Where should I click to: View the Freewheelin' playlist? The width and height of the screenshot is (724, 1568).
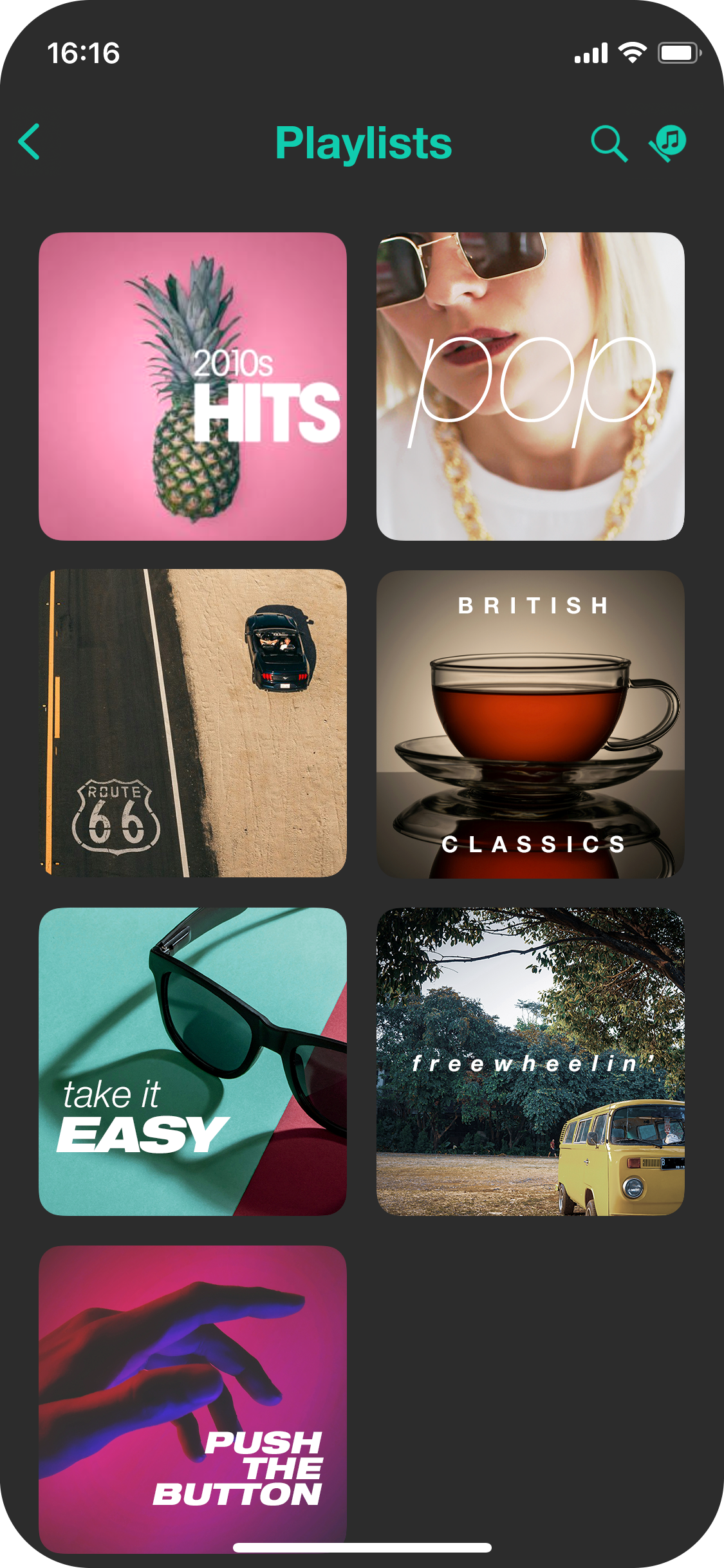pyautogui.click(x=530, y=1061)
